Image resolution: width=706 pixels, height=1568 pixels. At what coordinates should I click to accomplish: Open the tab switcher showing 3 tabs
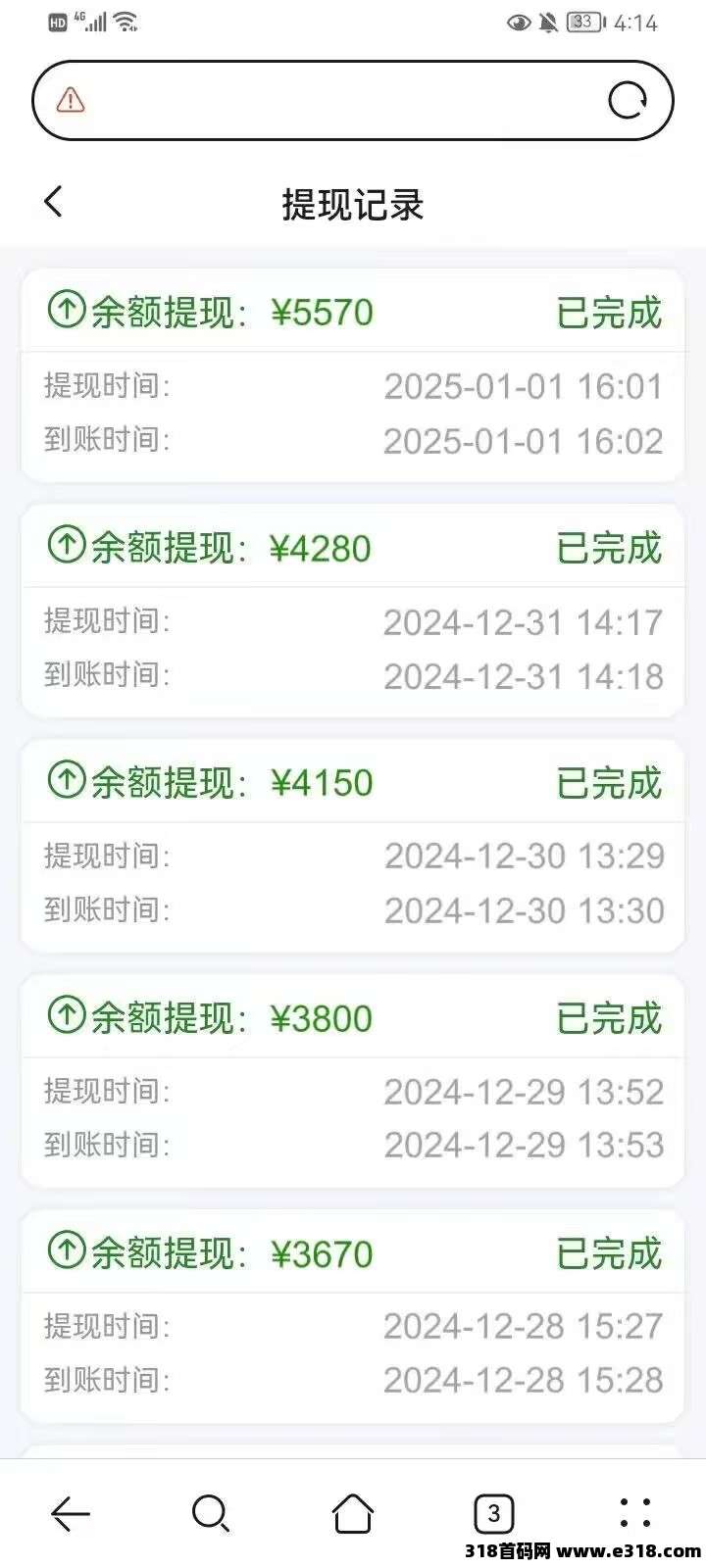pyautogui.click(x=494, y=1514)
